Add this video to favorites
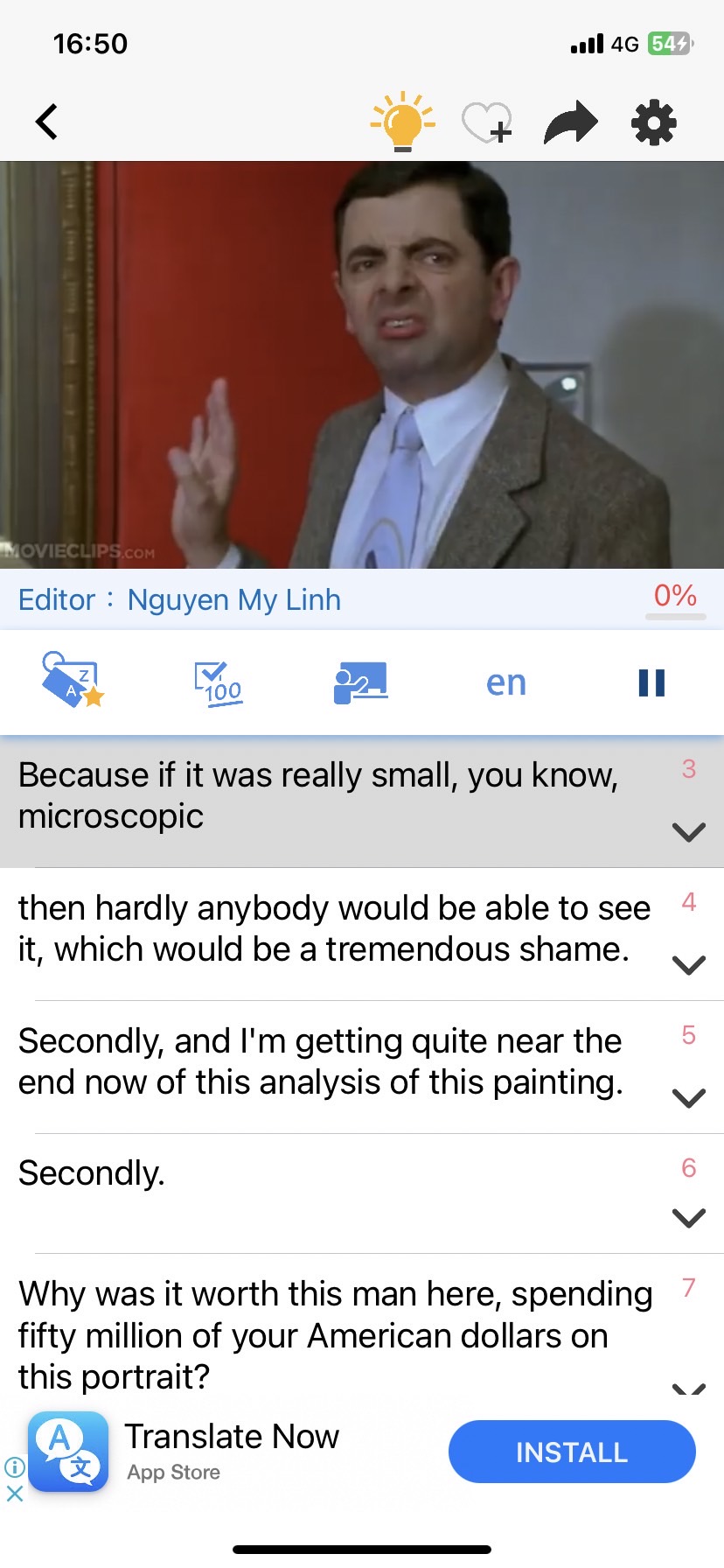The height and width of the screenshot is (1568, 724). click(x=487, y=122)
